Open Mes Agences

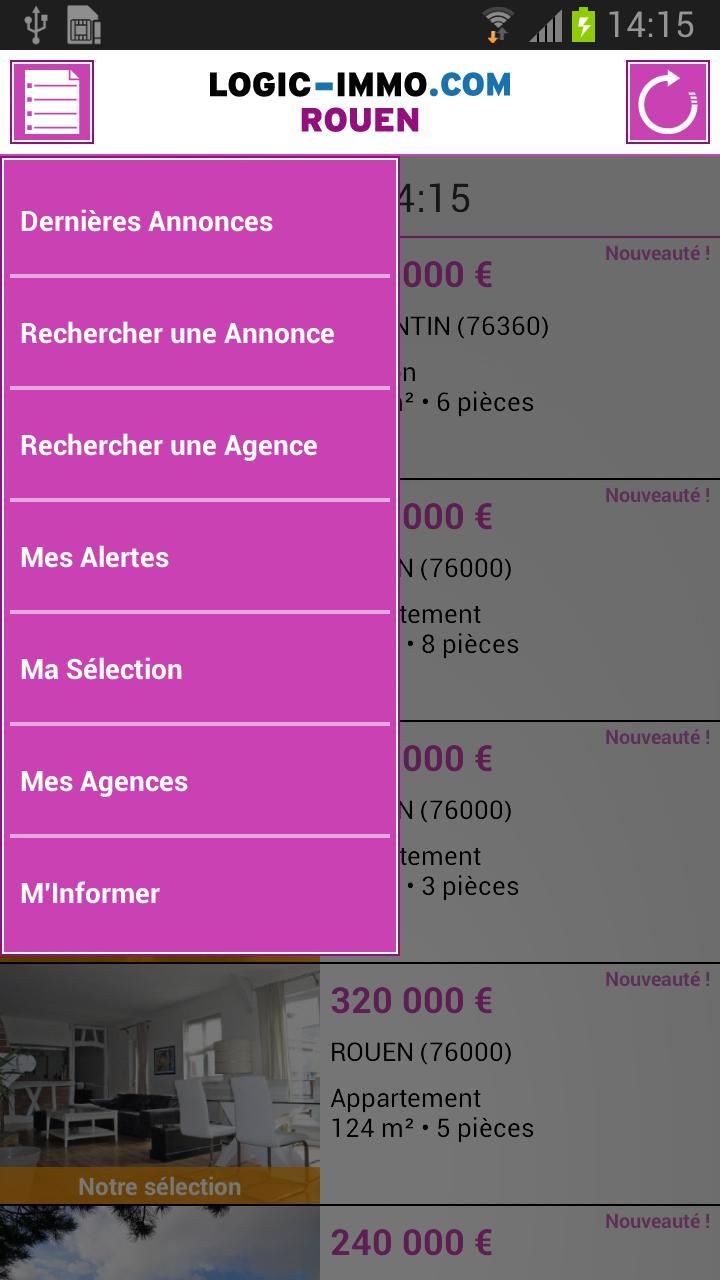pyautogui.click(x=200, y=781)
